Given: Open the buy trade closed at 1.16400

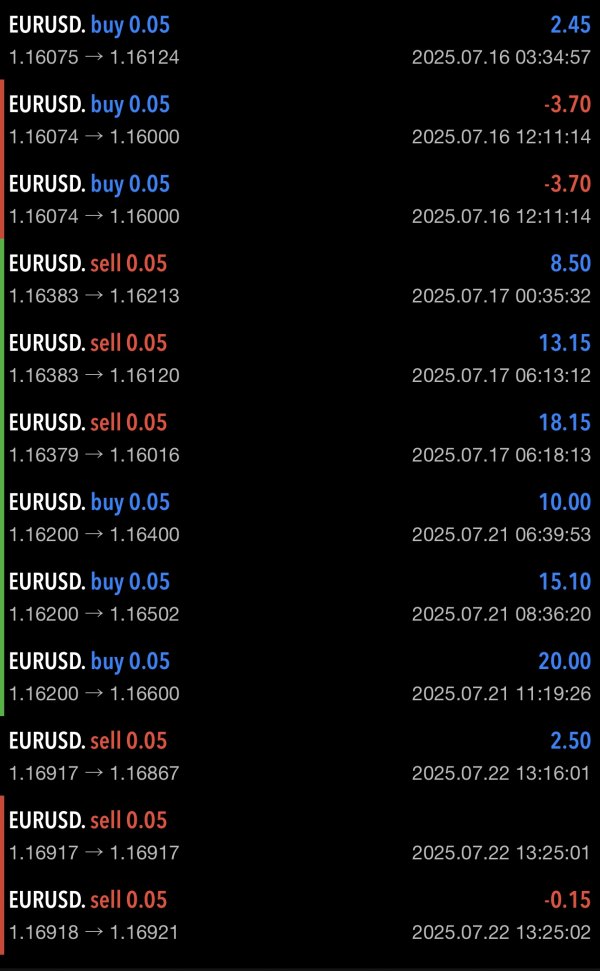Looking at the screenshot, I should point(300,518).
